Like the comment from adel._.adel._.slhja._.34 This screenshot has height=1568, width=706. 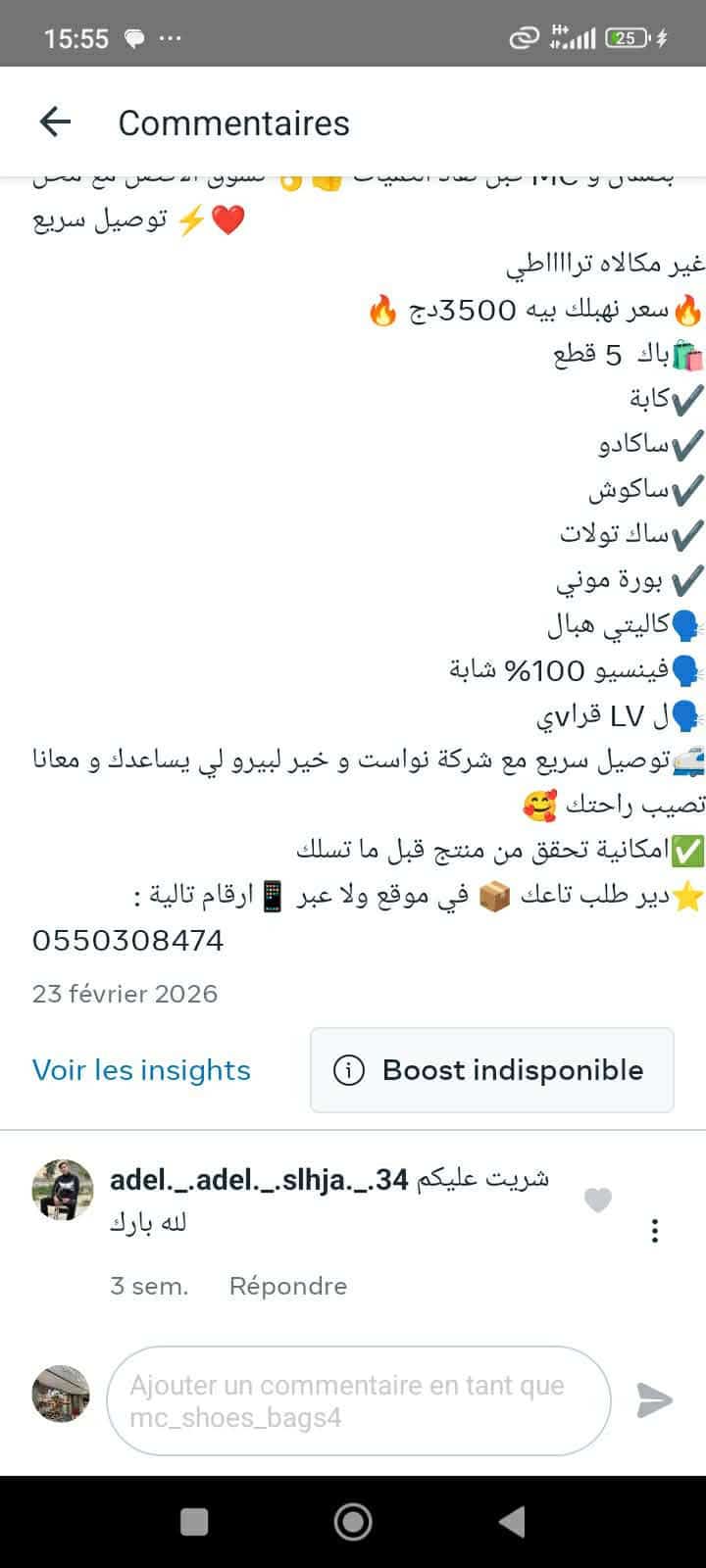click(597, 1200)
